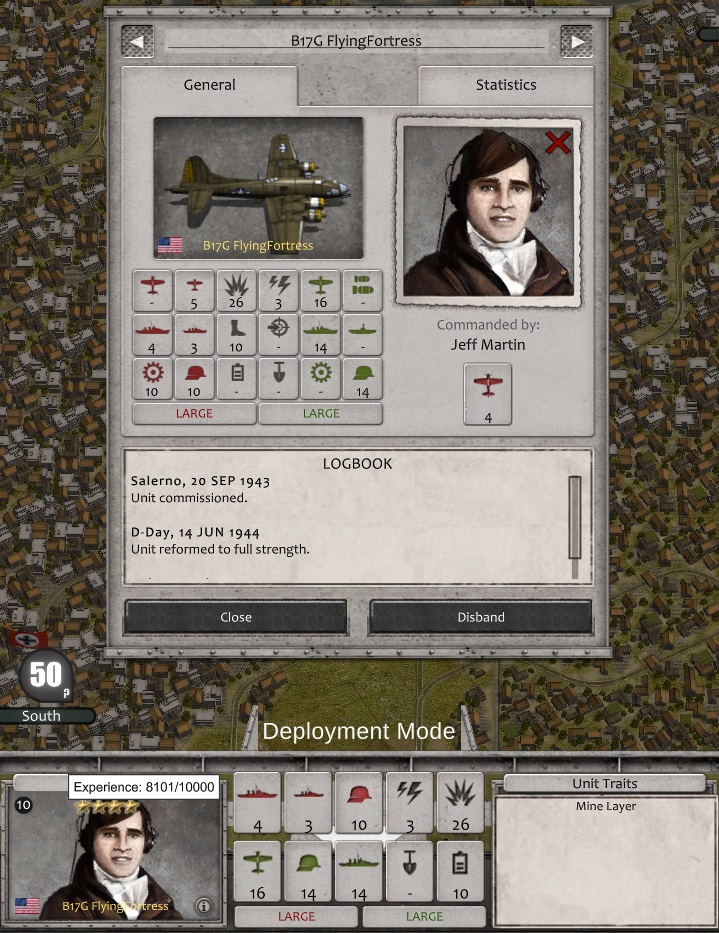Remove commander Jeff Martin with red X
The width and height of the screenshot is (719, 933).
557,143
